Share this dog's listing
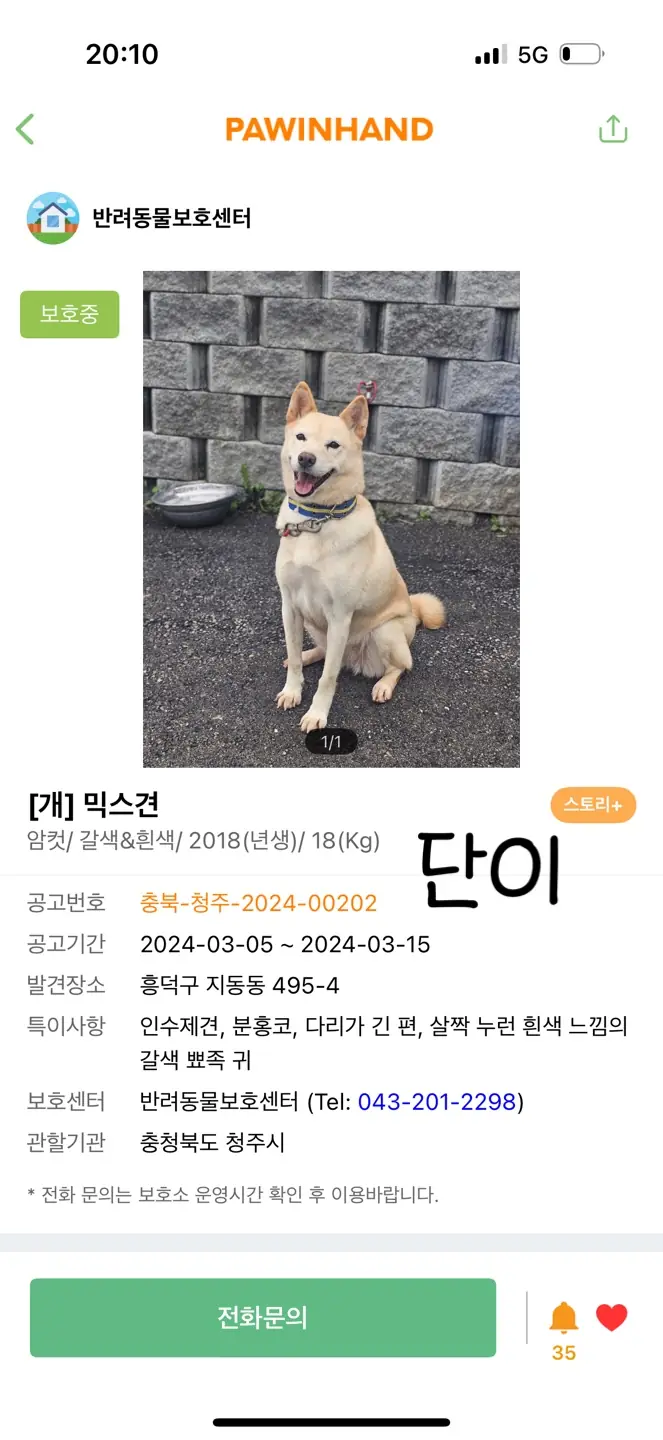 (612, 129)
